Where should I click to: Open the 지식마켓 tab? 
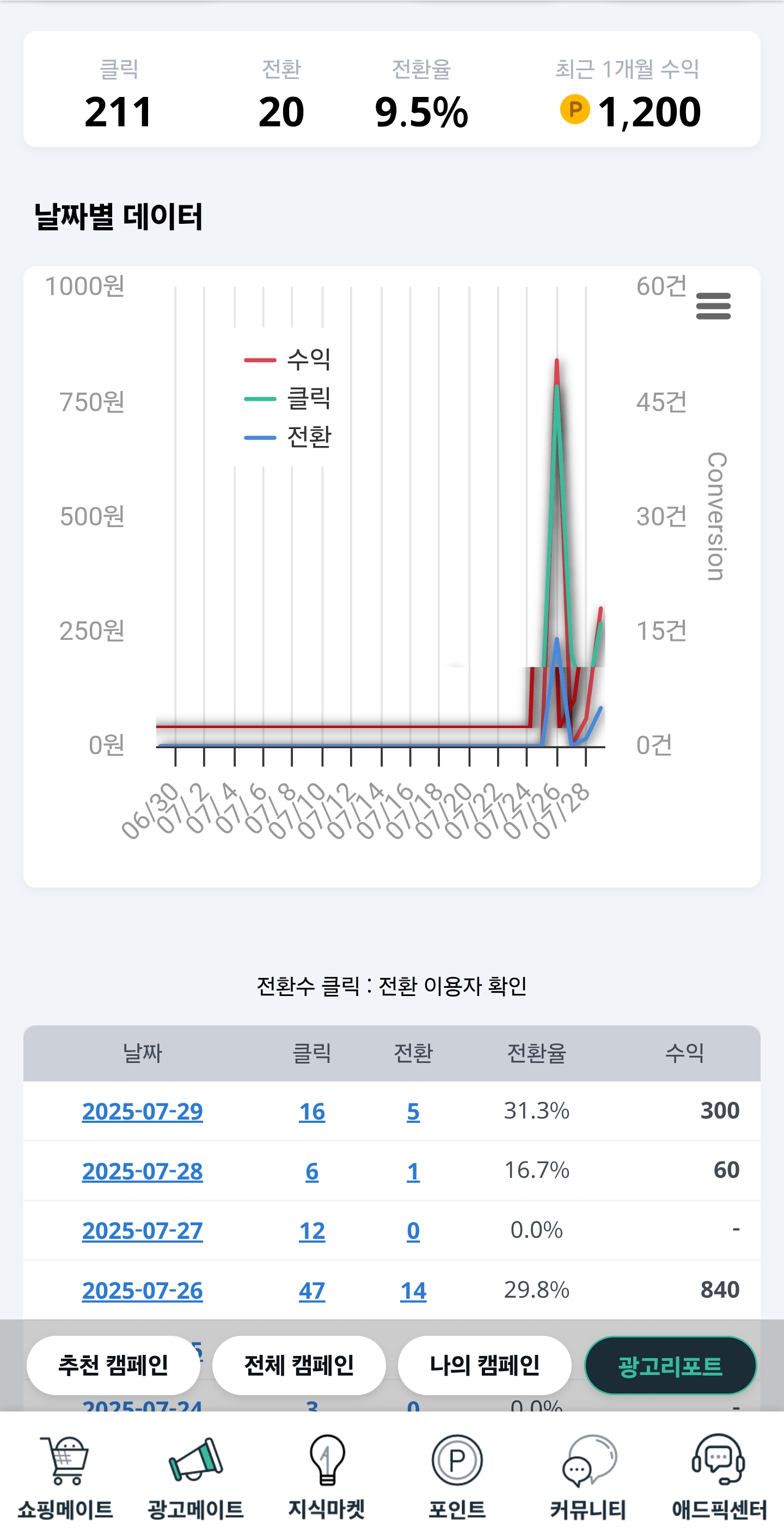click(326, 1477)
